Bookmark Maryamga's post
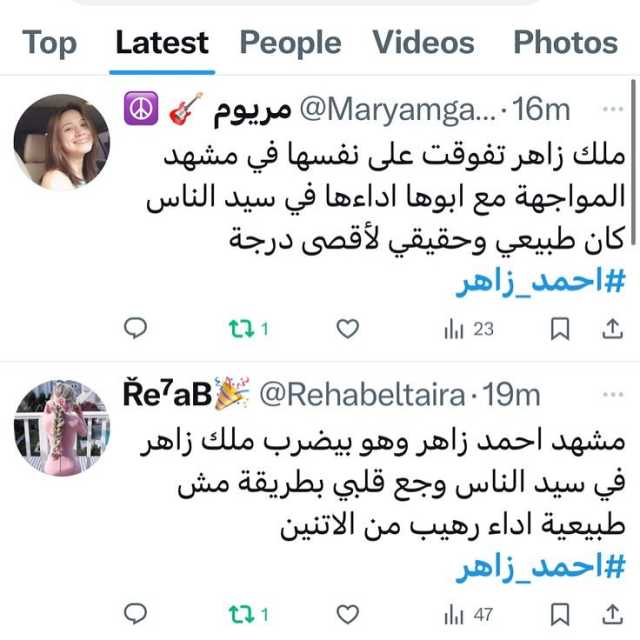Image resolution: width=640 pixels, height=640 pixels. click(x=562, y=328)
